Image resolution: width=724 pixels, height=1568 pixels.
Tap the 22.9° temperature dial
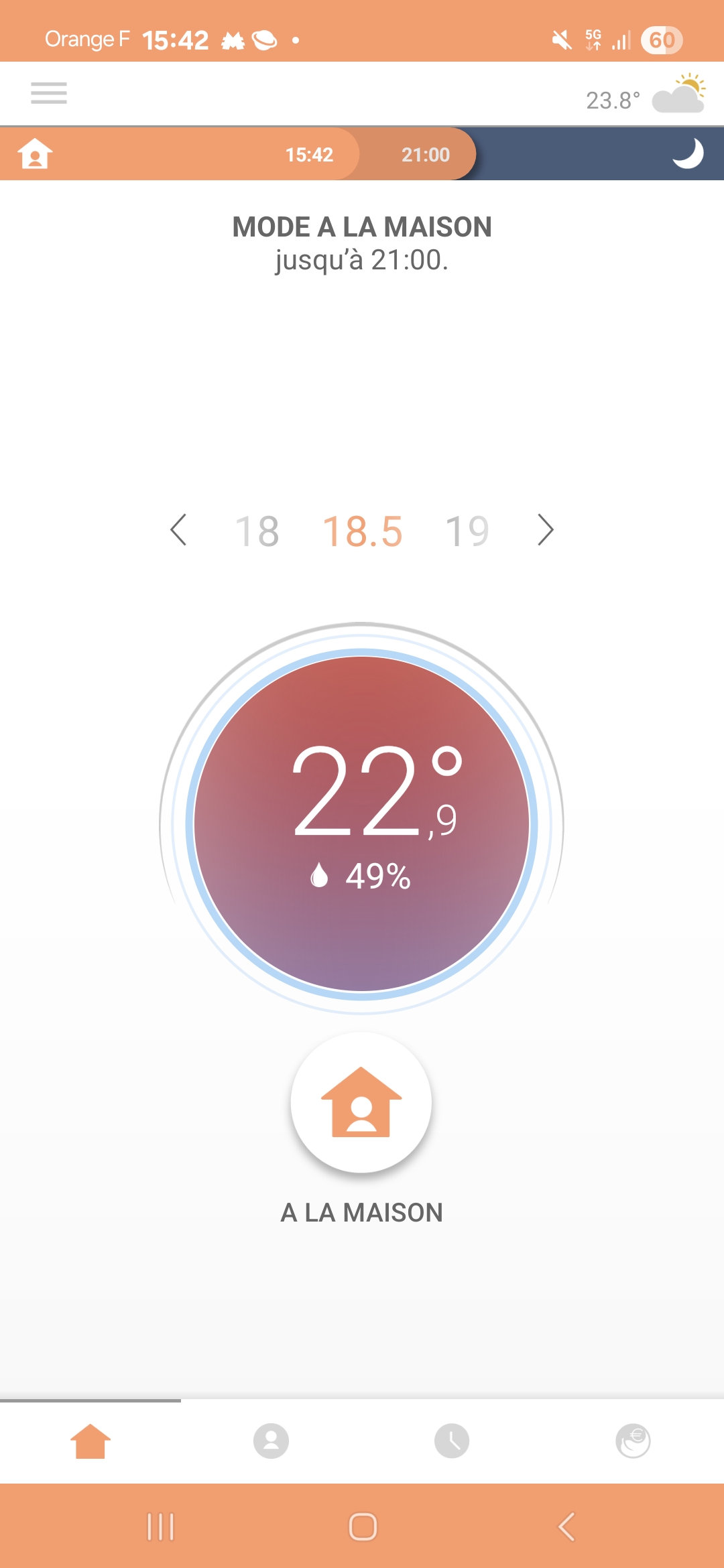(x=362, y=823)
